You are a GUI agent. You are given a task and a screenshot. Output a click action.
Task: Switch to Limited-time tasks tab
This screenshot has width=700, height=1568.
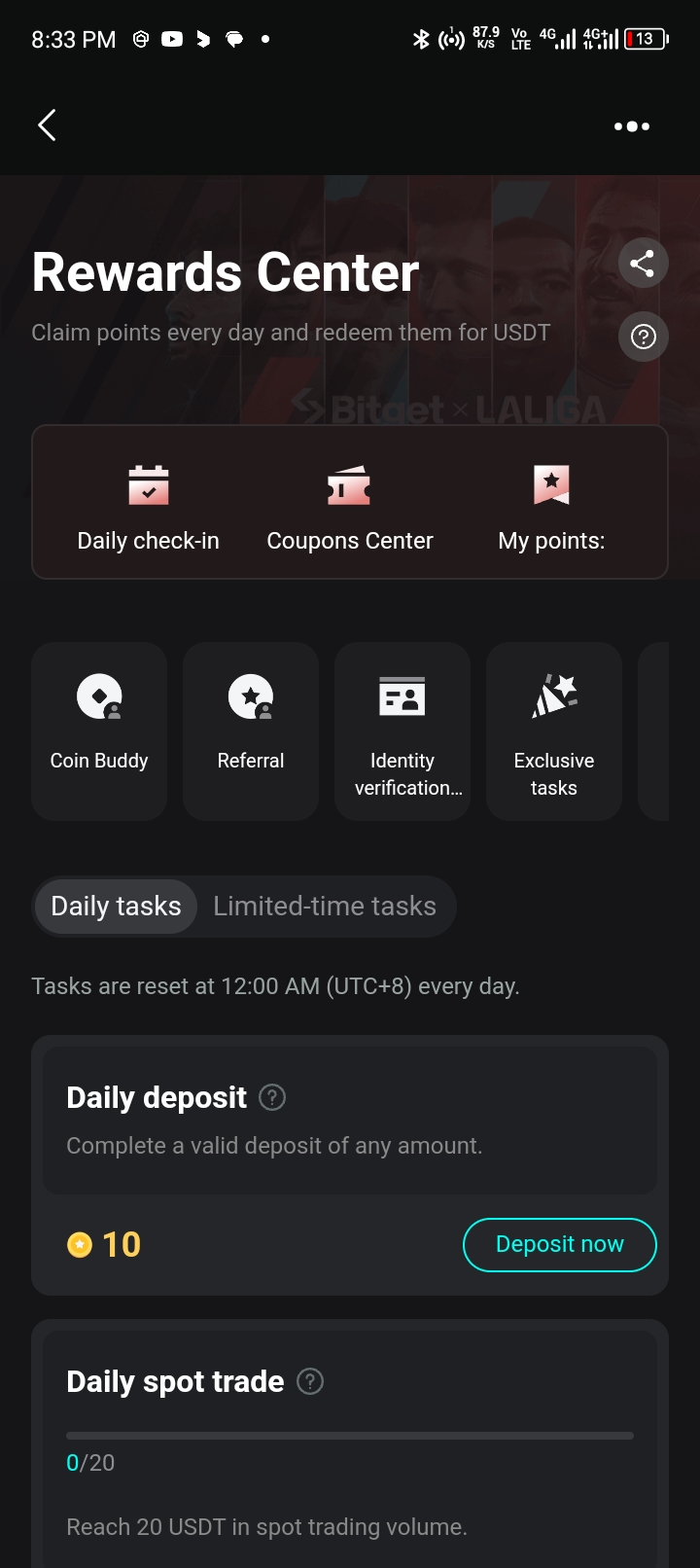click(325, 907)
